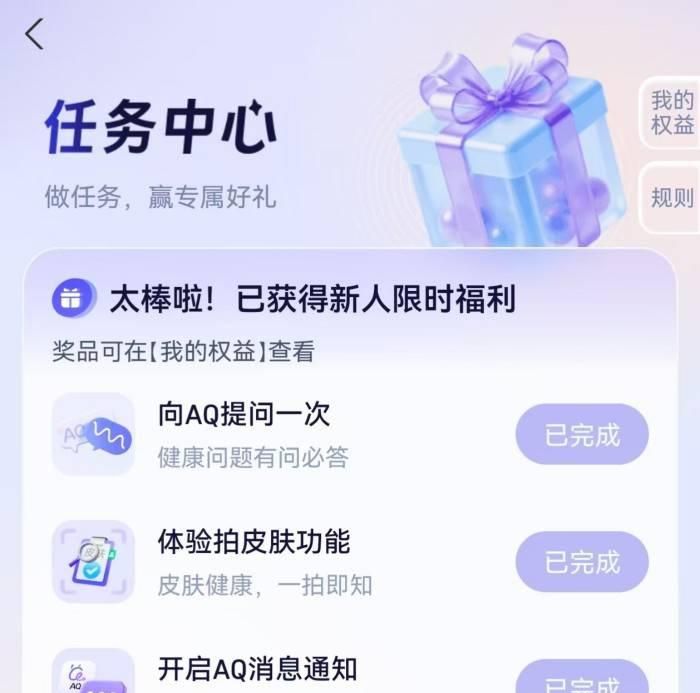Viewport: 700px width, 693px height.
Task: Tap 已完成 next to 向AQ提问一次
Action: click(x=582, y=435)
